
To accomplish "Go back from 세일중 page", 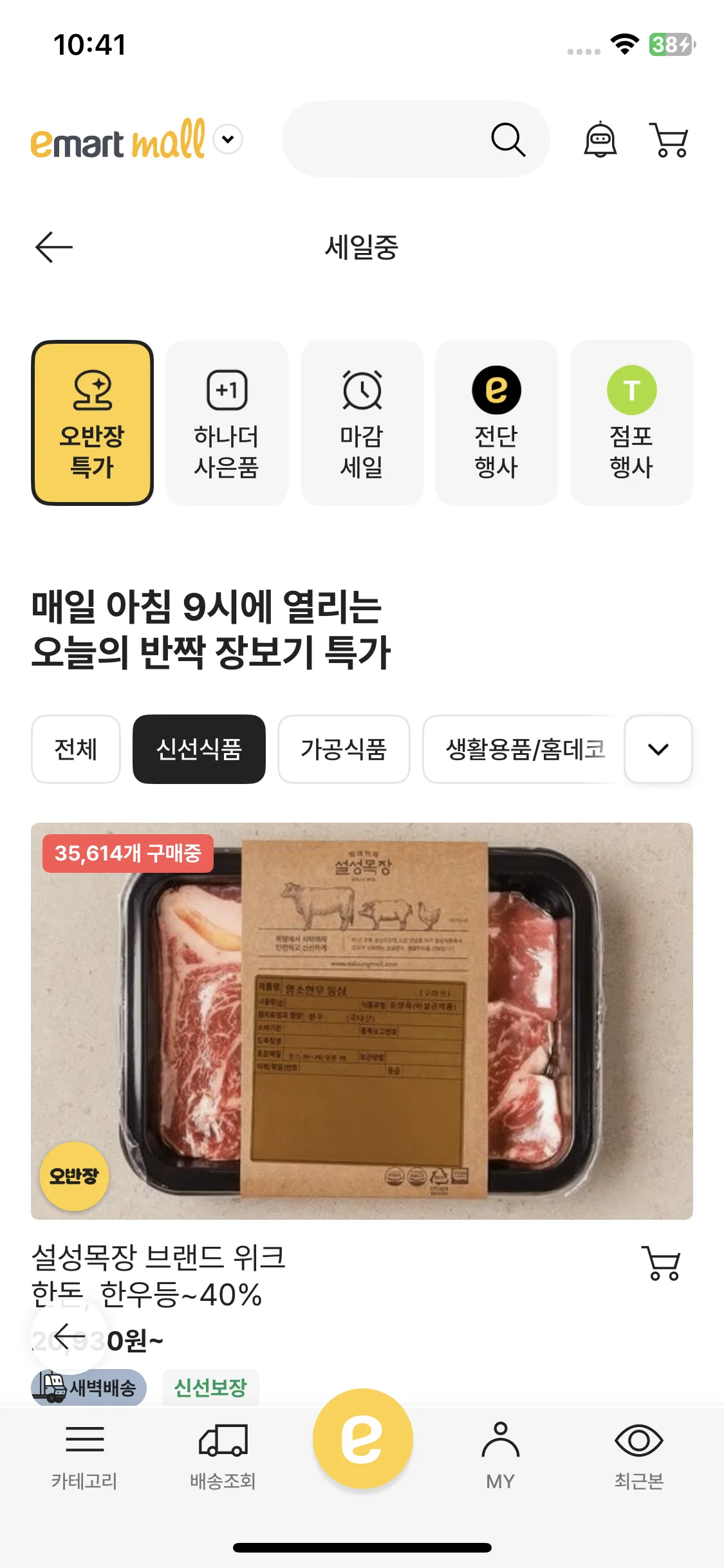I will point(54,247).
